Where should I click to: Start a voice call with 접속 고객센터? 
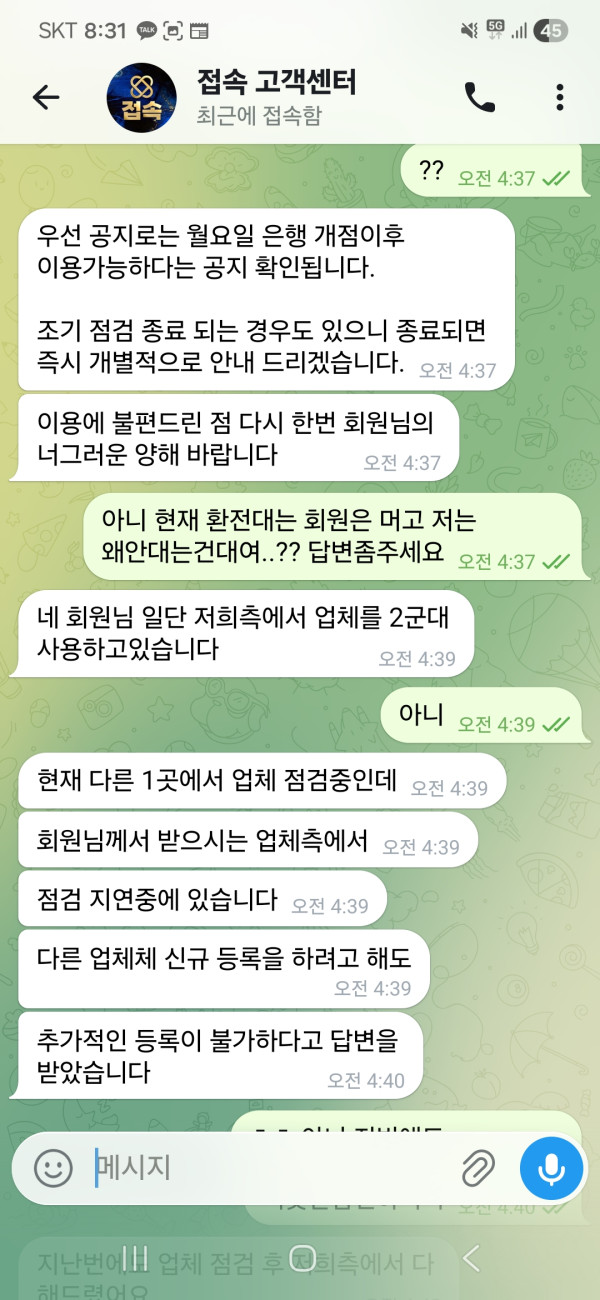480,97
